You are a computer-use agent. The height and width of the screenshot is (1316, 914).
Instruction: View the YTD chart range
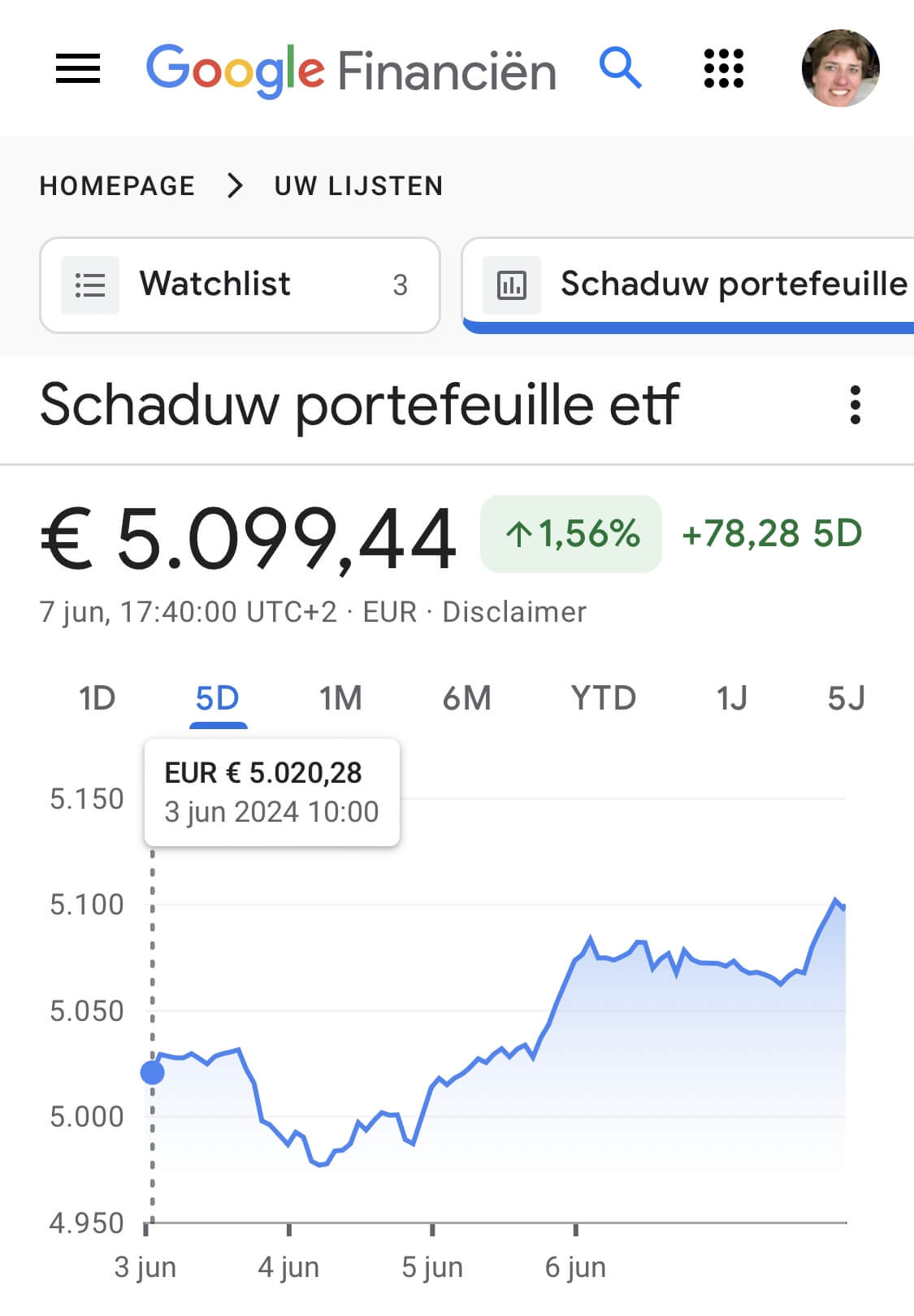(603, 698)
